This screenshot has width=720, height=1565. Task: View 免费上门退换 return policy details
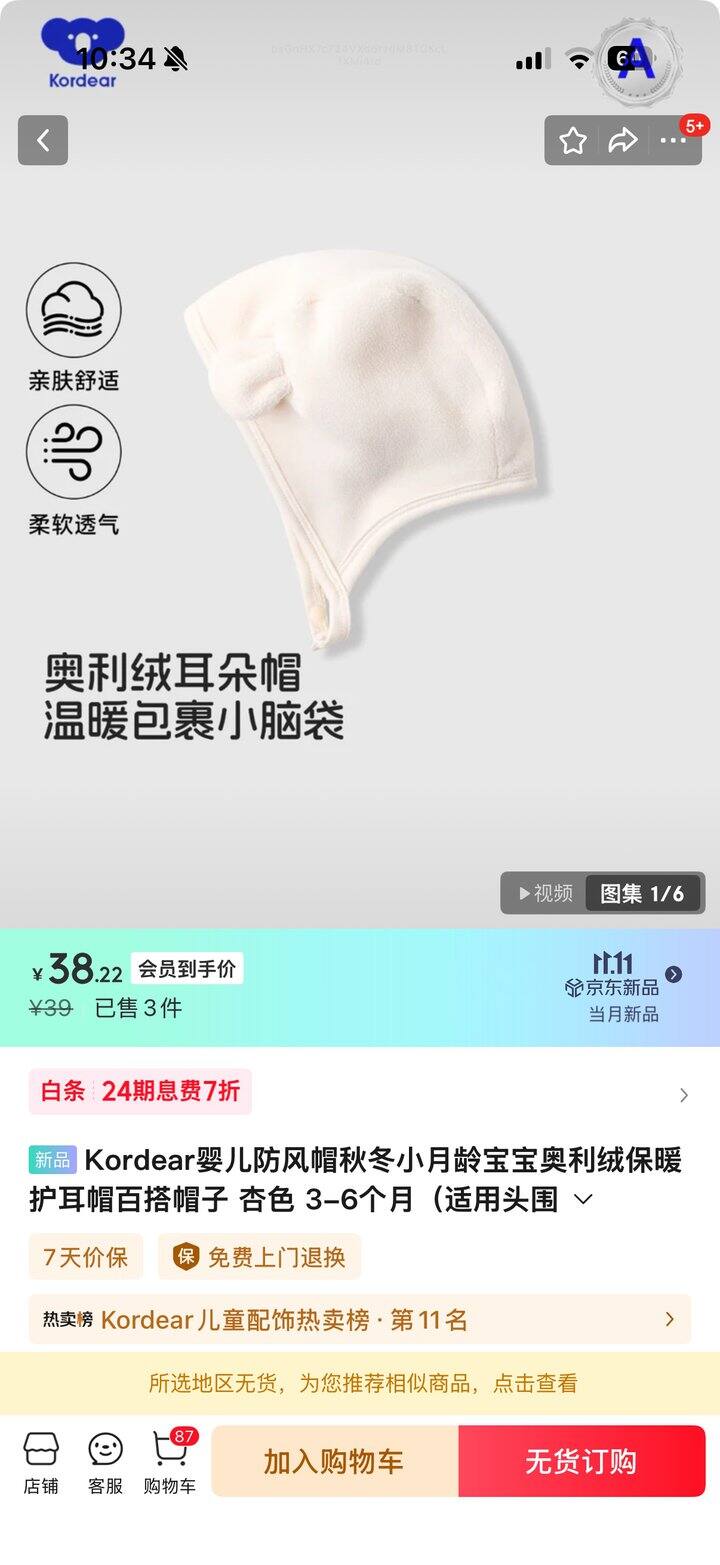click(260, 1257)
